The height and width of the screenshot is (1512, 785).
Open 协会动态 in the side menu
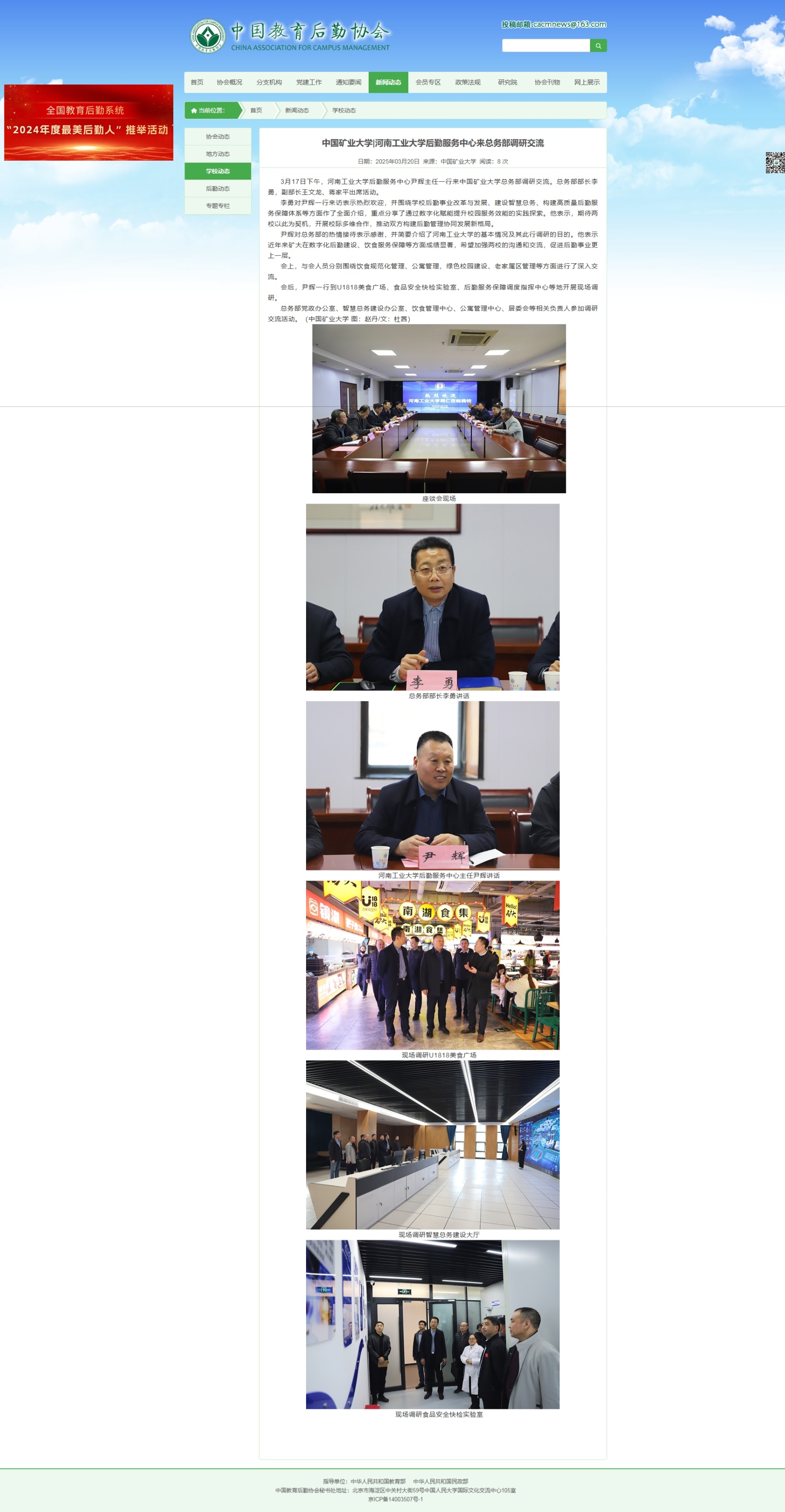[217, 137]
